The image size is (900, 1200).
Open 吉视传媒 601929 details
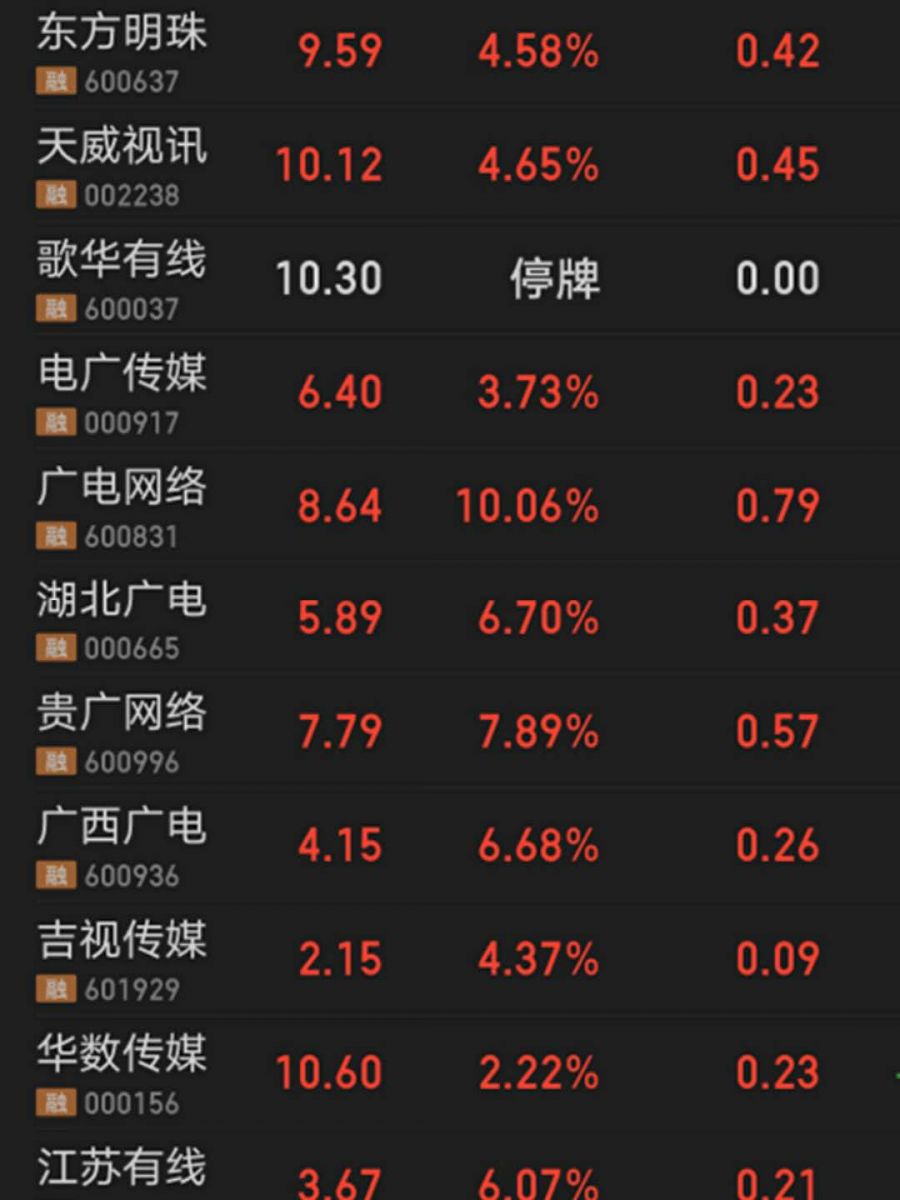[450, 958]
